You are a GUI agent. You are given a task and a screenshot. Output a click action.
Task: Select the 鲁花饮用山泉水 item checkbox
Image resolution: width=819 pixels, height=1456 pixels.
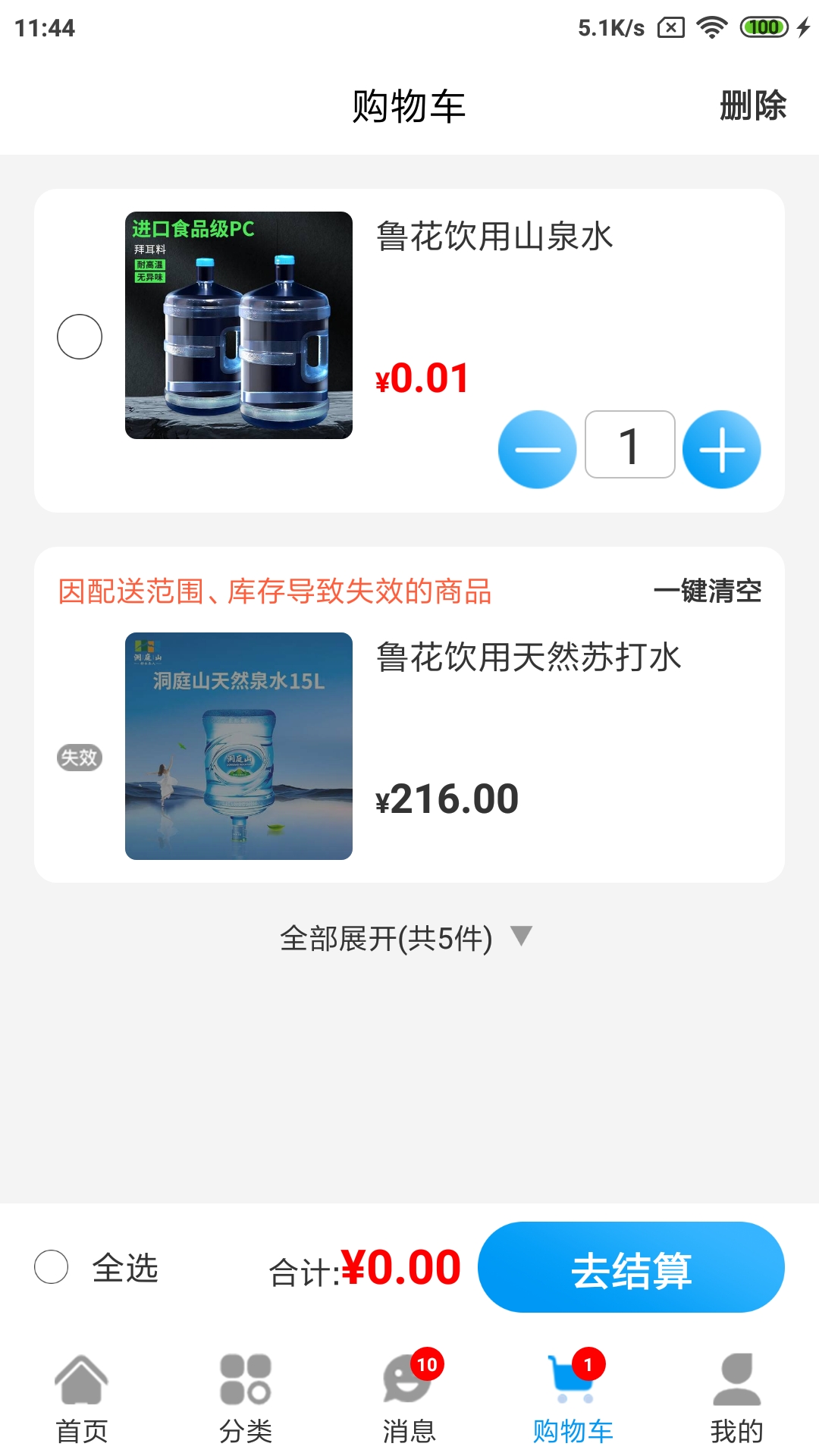pyautogui.click(x=78, y=336)
